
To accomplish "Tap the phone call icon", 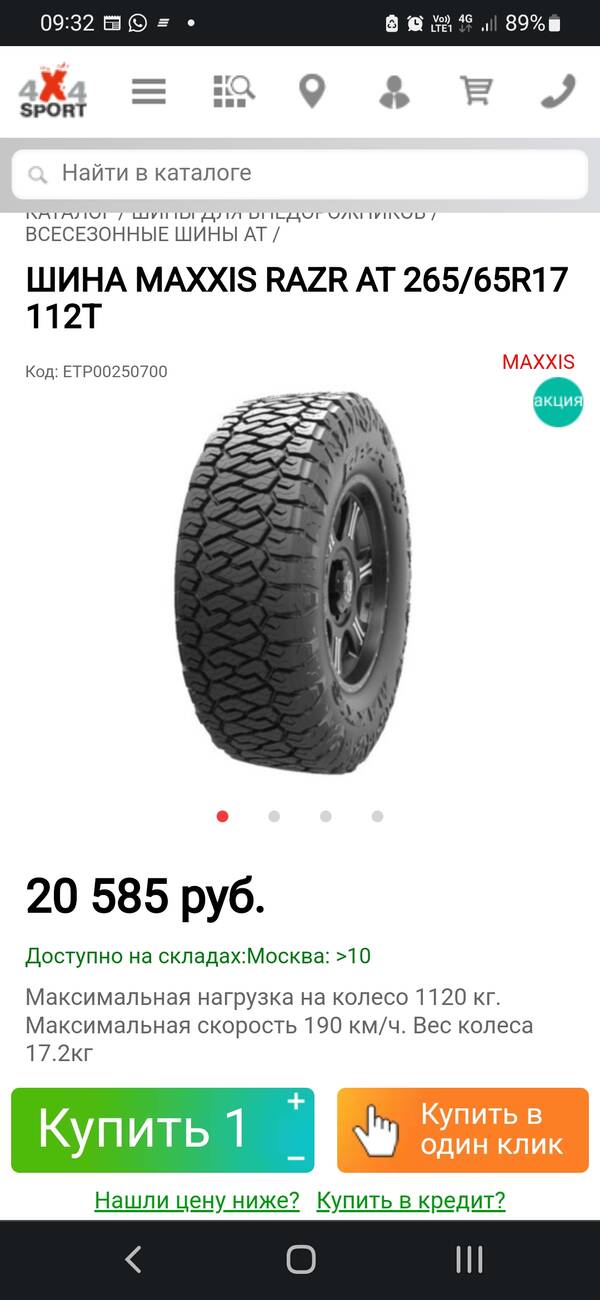I will tap(557, 92).
